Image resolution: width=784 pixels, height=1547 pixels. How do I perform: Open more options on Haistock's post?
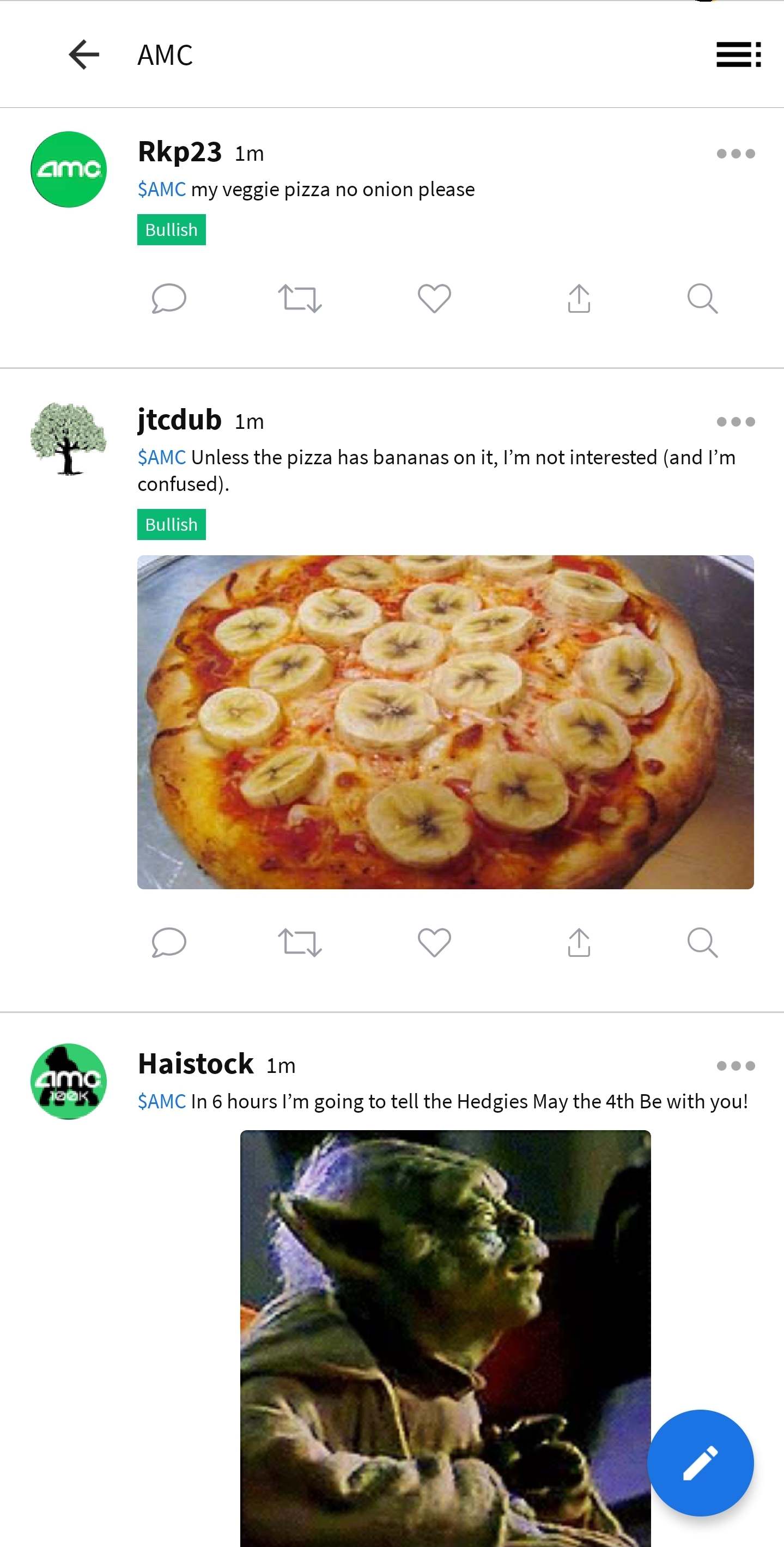[736, 1066]
